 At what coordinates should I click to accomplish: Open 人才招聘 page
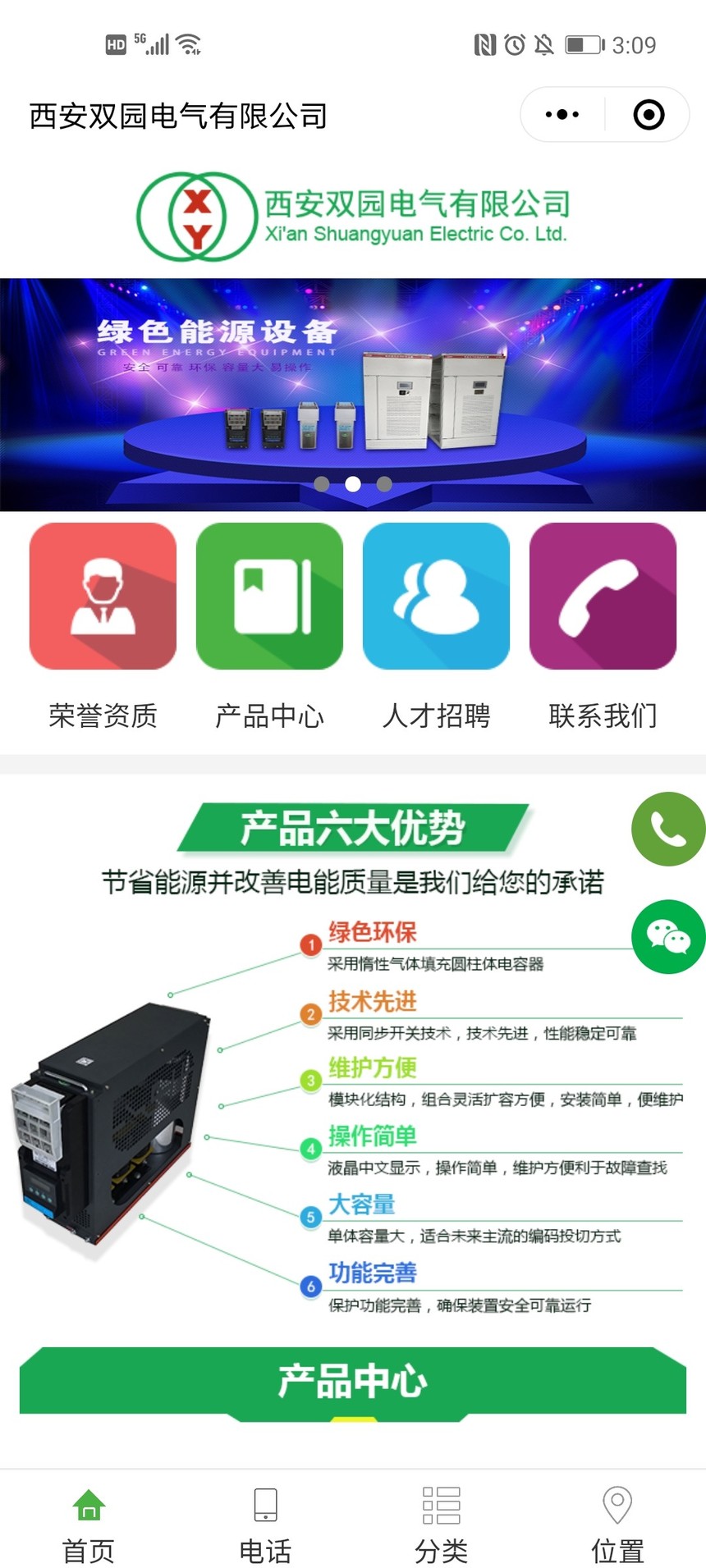pyautogui.click(x=436, y=628)
